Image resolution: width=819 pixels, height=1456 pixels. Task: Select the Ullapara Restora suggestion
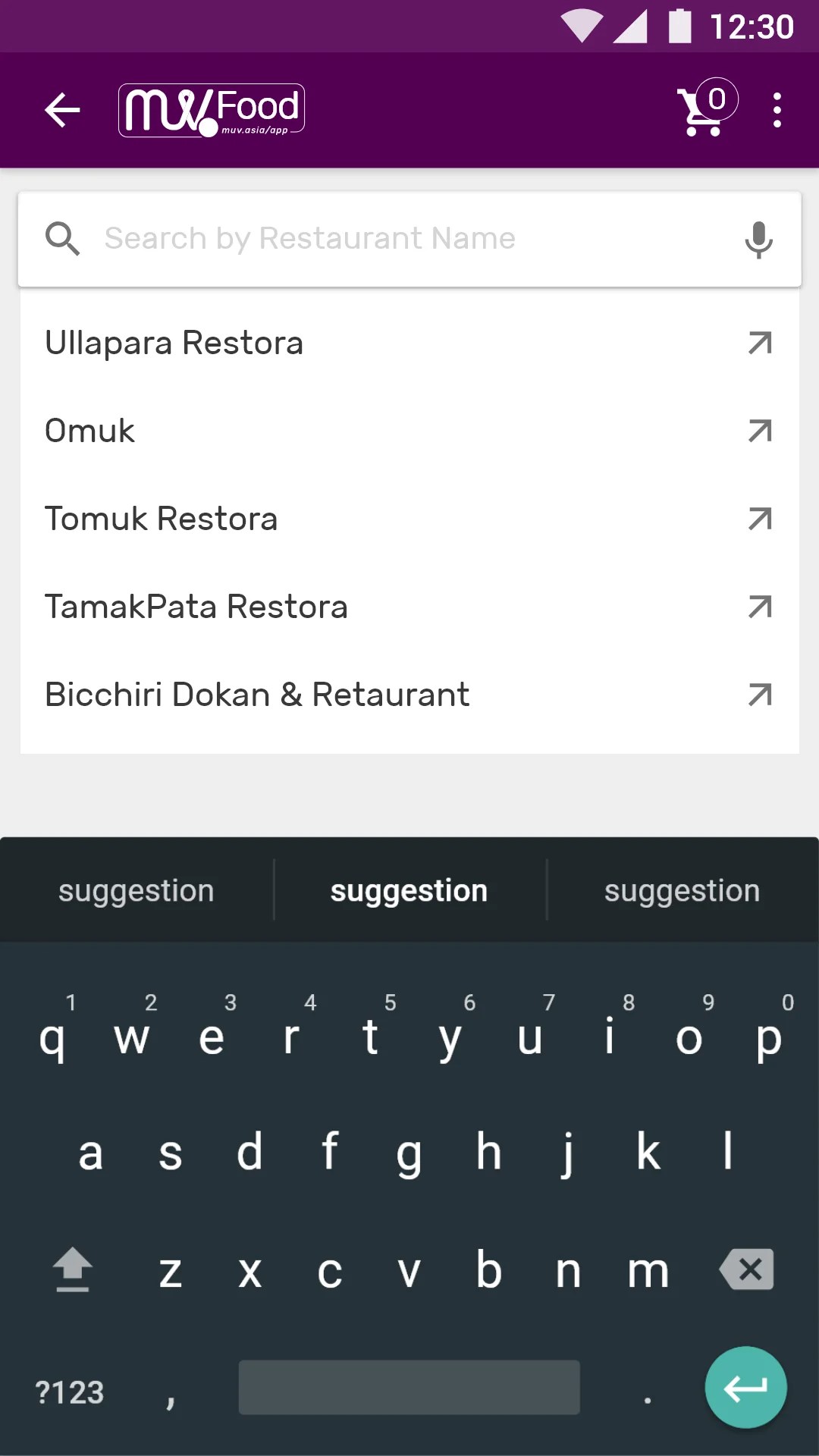174,344
